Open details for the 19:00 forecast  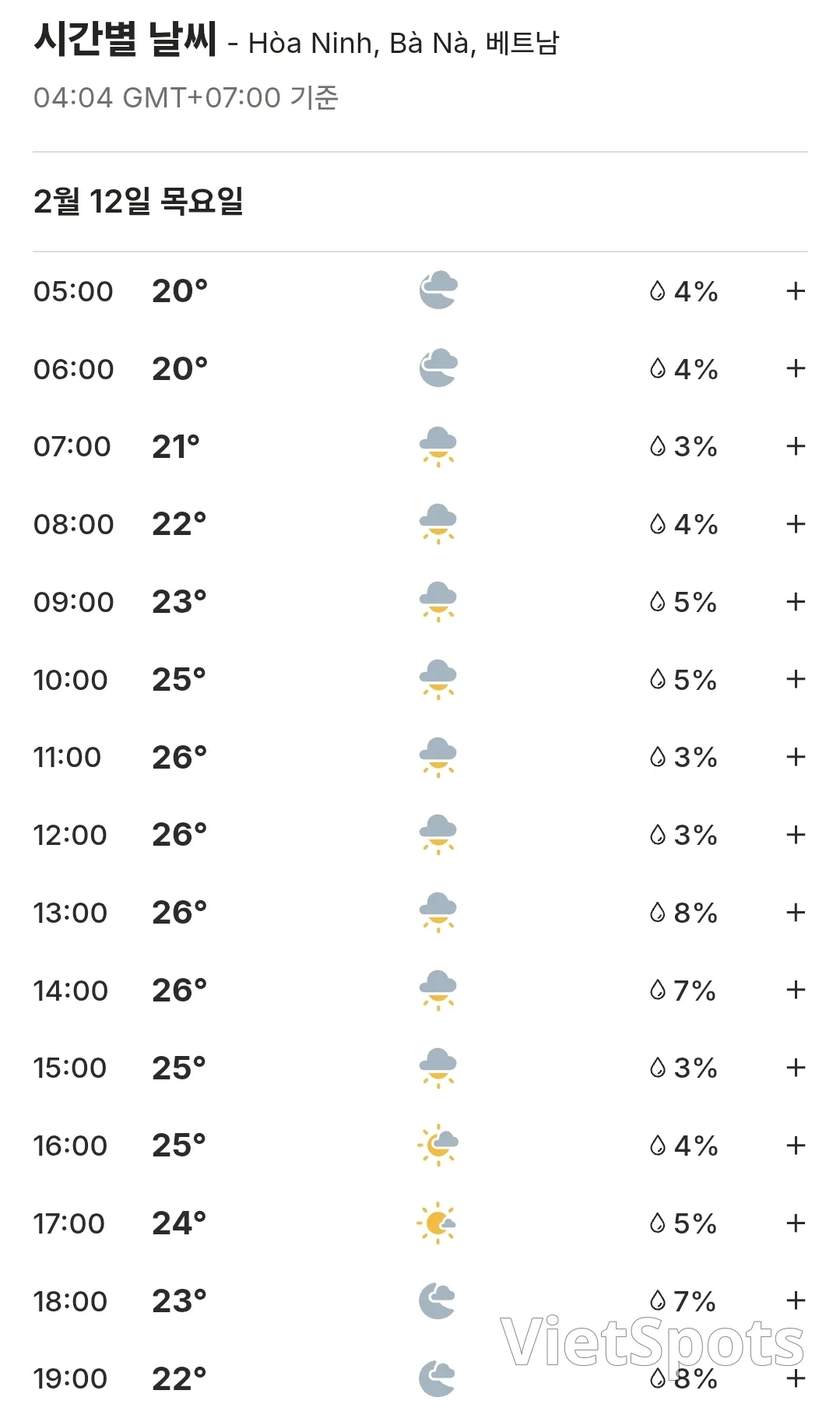point(795,1378)
